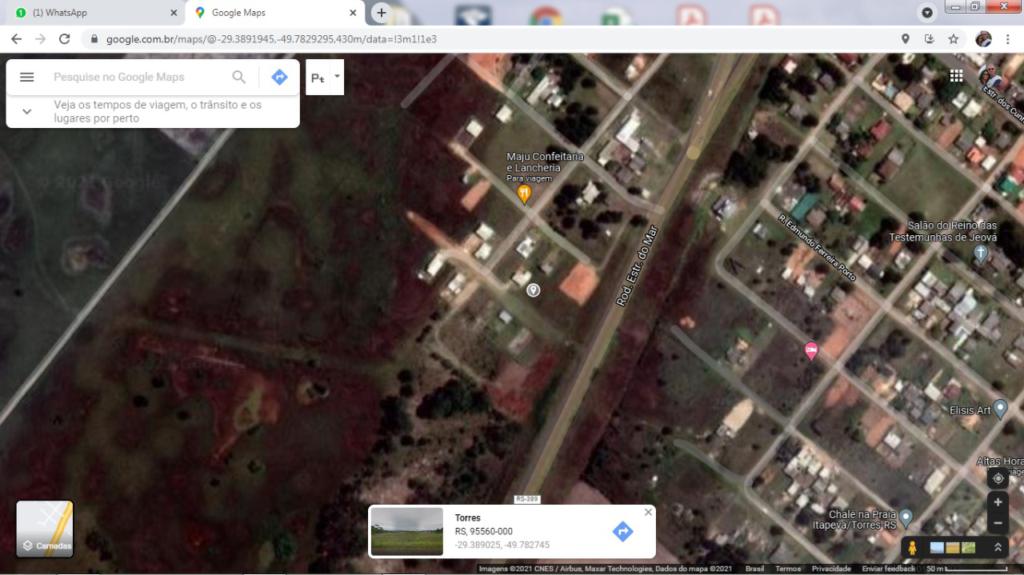Show my current location
The height and width of the screenshot is (575, 1024).
pyautogui.click(x=997, y=478)
